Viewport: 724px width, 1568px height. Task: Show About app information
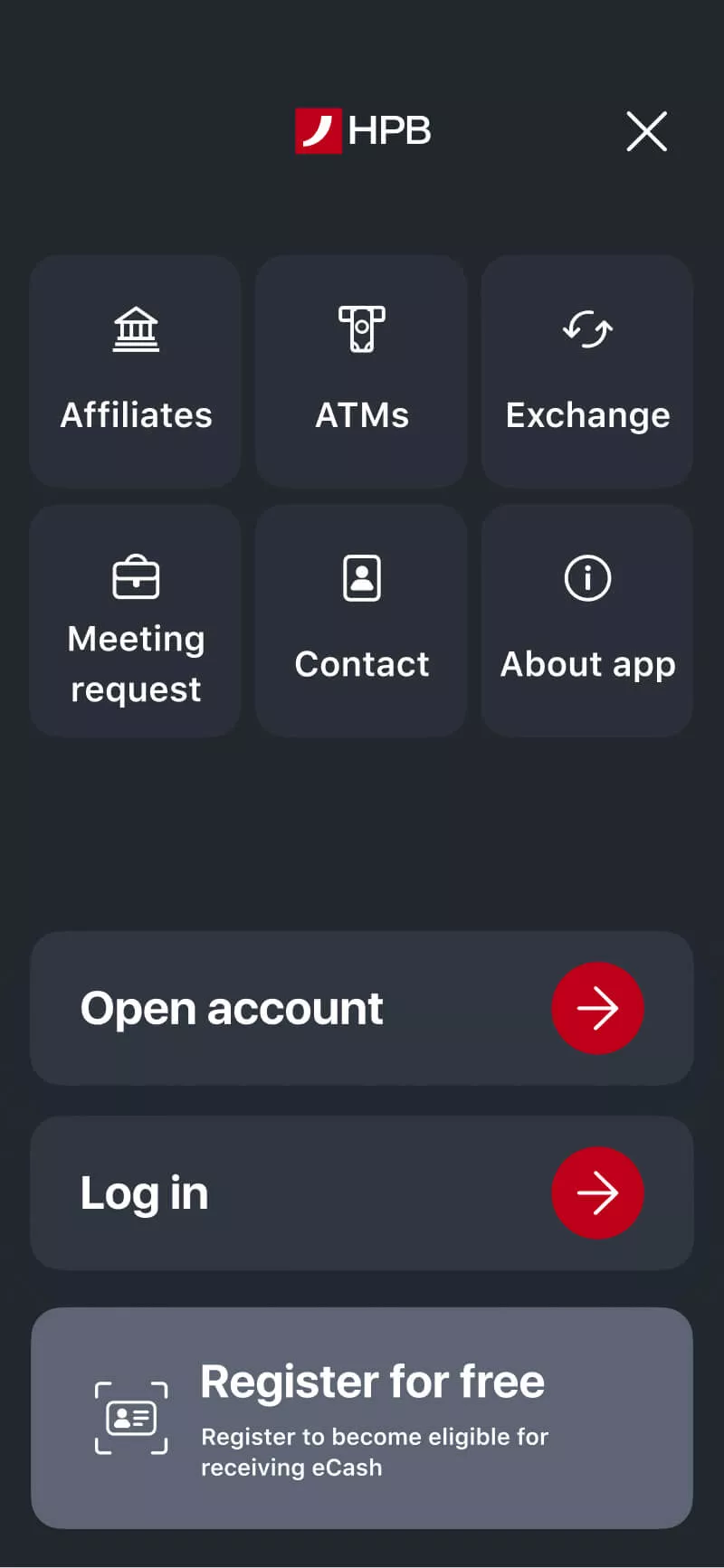pos(587,621)
